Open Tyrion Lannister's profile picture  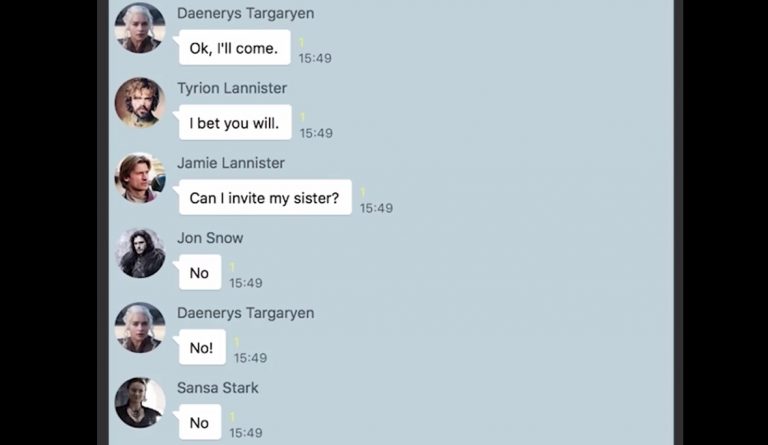click(140, 102)
